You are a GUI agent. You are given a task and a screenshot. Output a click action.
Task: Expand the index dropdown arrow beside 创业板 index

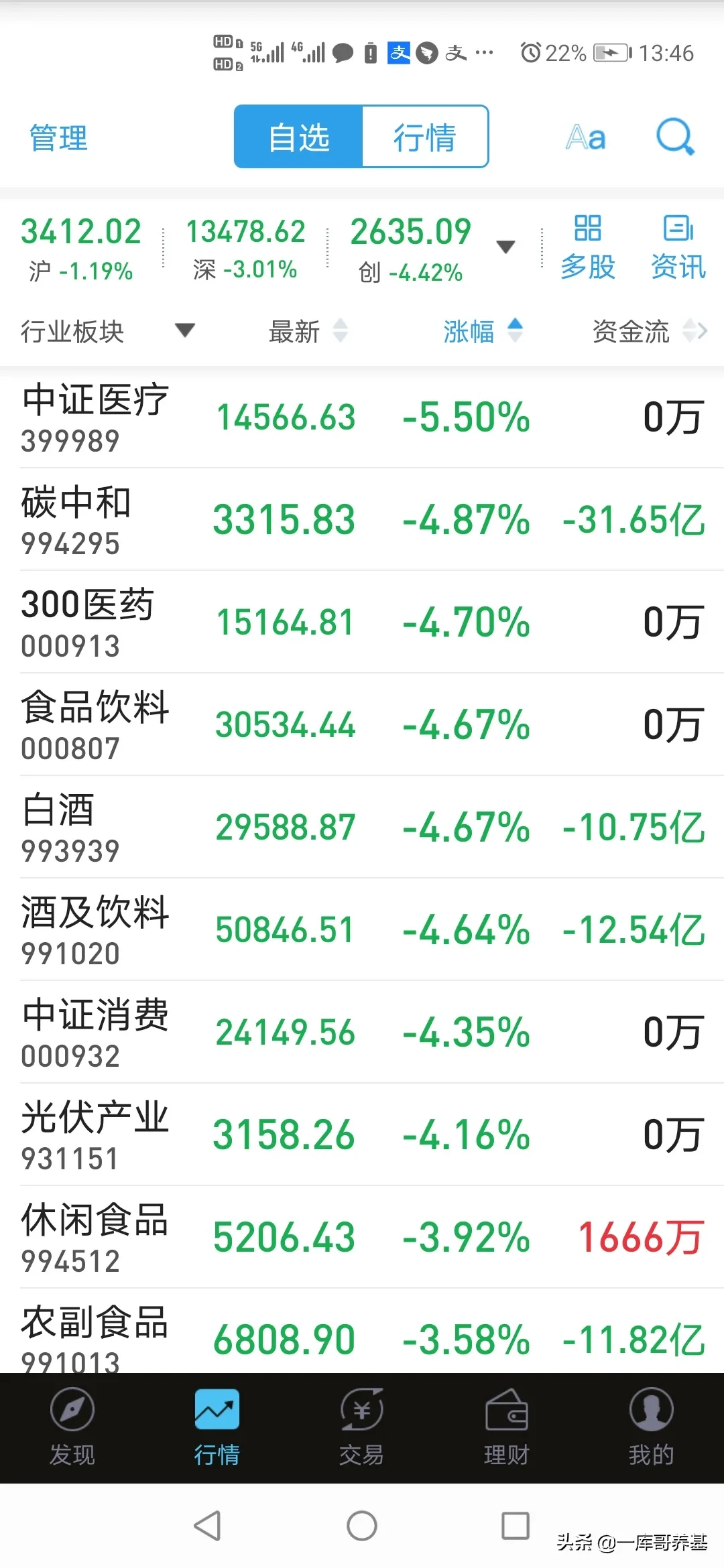click(x=505, y=247)
